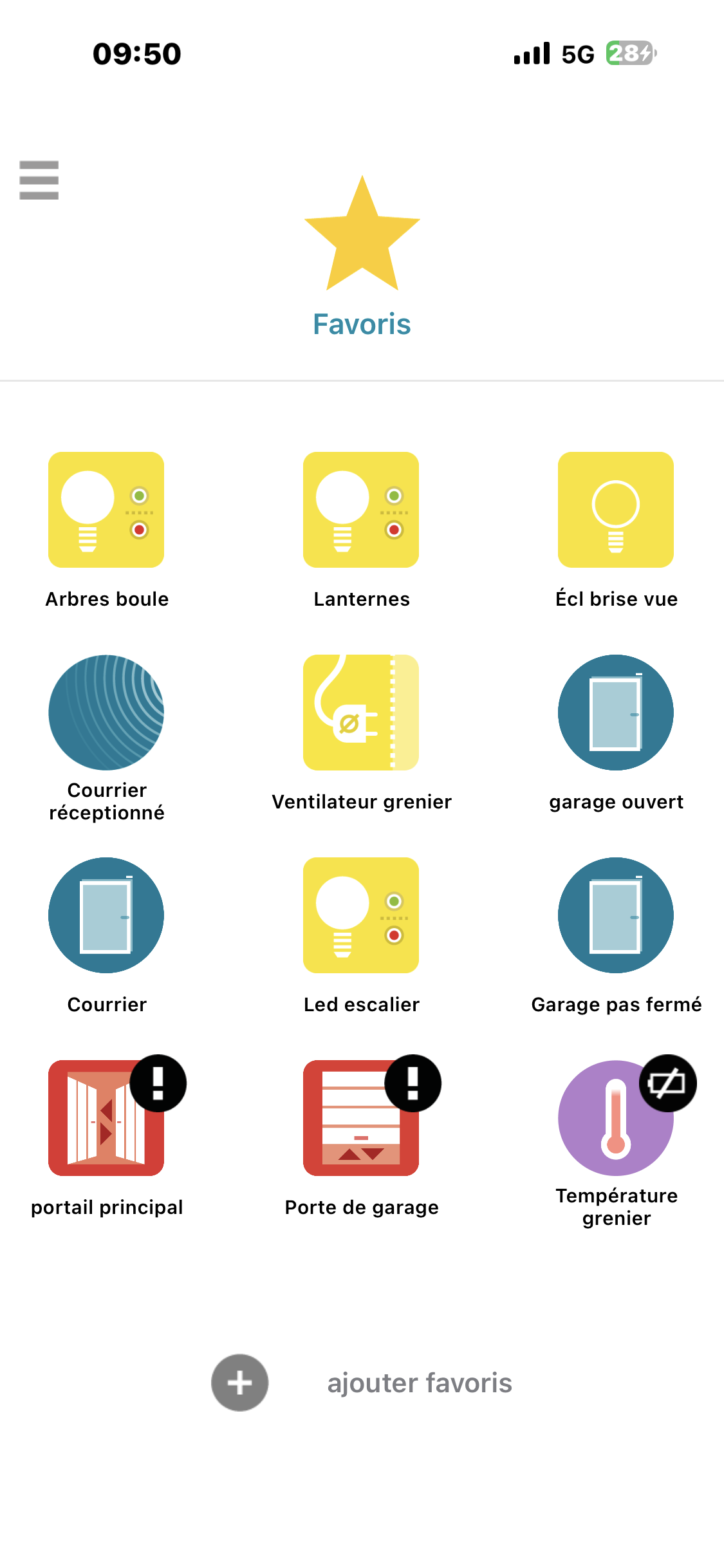This screenshot has width=724, height=1568.
Task: Open the hamburger drawer menu
Action: click(x=39, y=180)
